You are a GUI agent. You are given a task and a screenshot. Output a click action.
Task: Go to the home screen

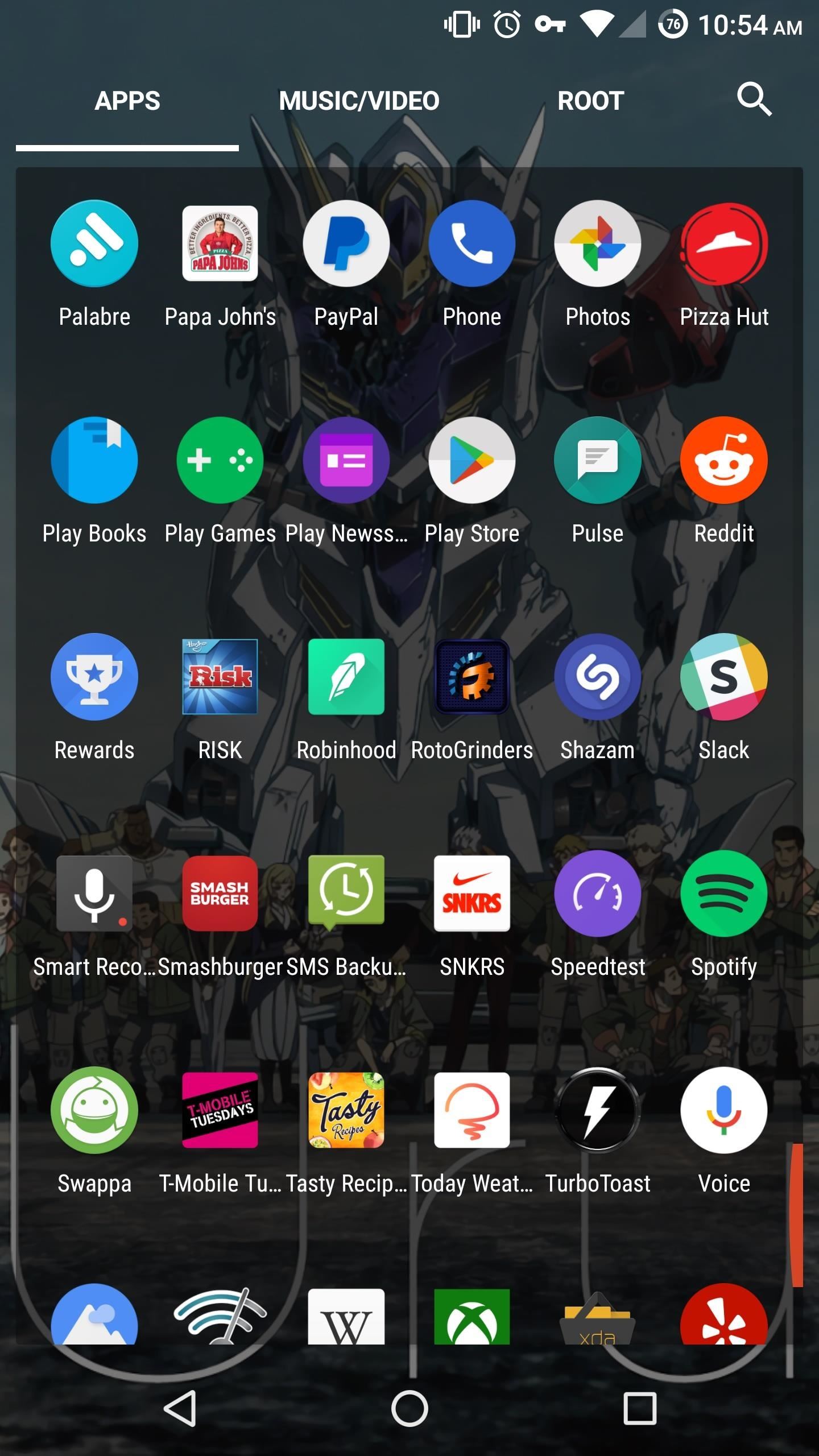click(x=409, y=1409)
